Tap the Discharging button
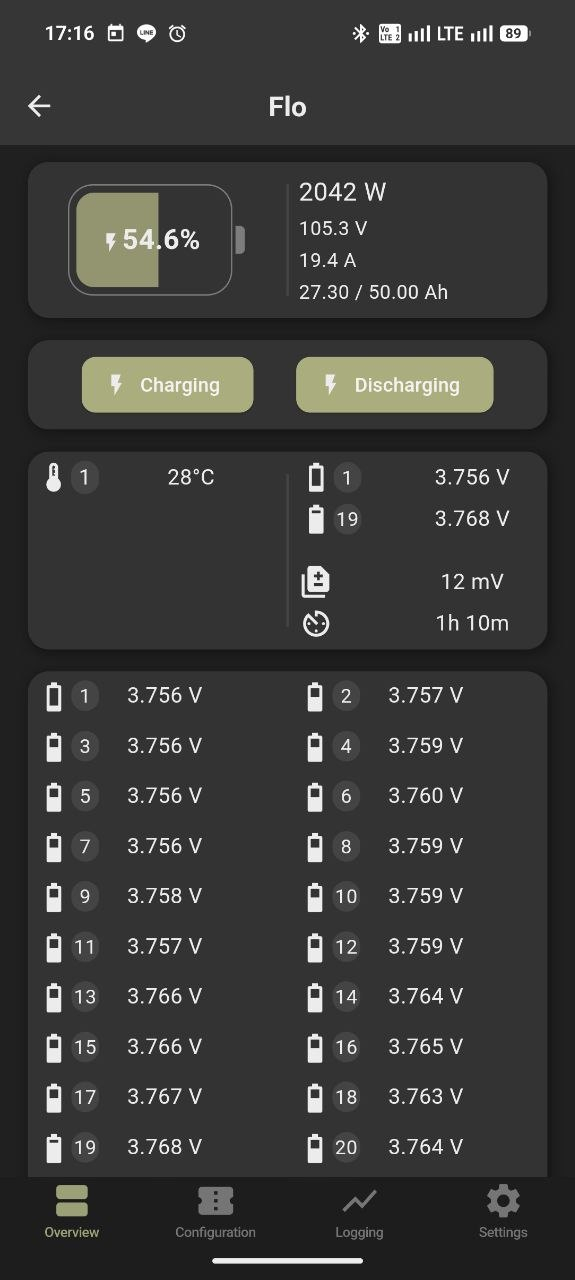 (x=395, y=385)
